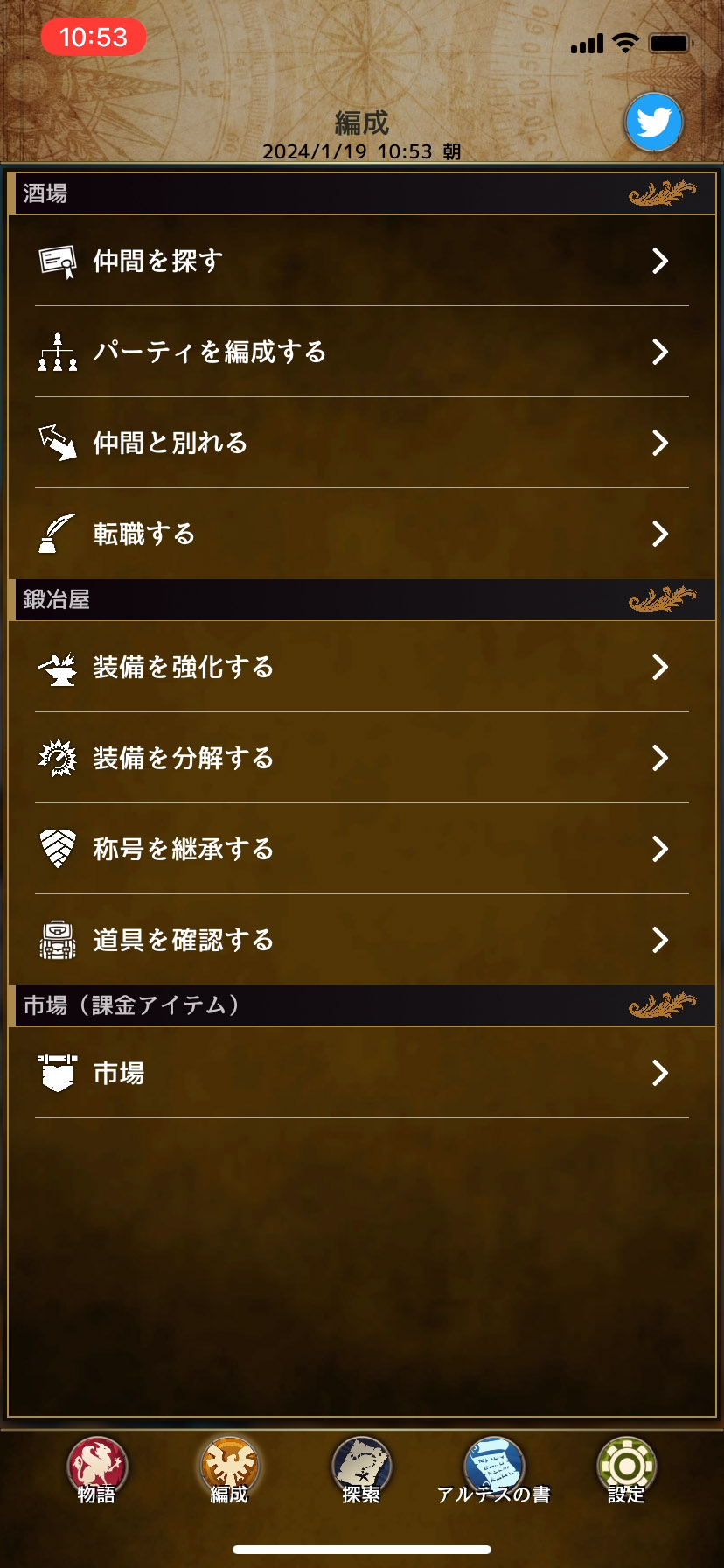The height and width of the screenshot is (1568, 724).
Task: Tap the Twitter bird icon
Action: (x=654, y=122)
